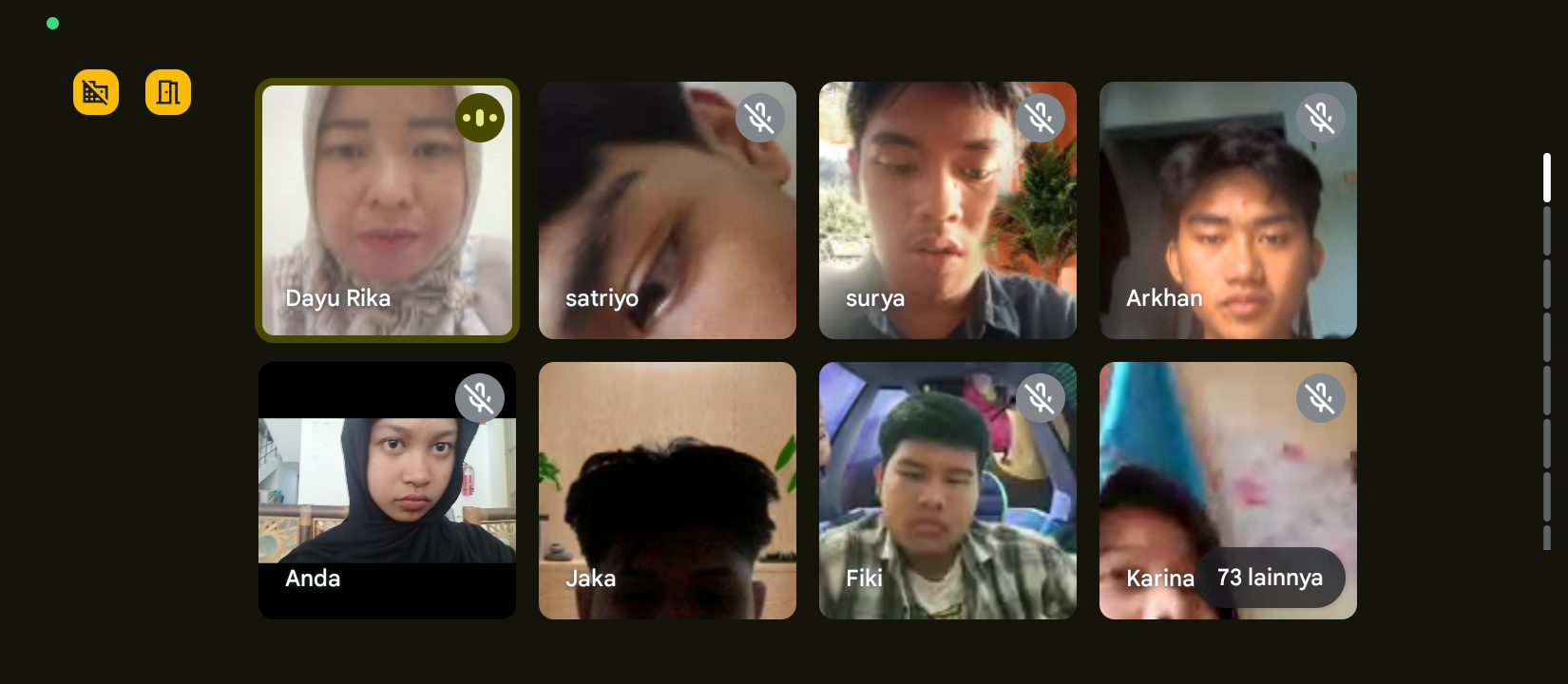Open Dayu Rika's video tile
The height and width of the screenshot is (684, 1568).
click(387, 210)
